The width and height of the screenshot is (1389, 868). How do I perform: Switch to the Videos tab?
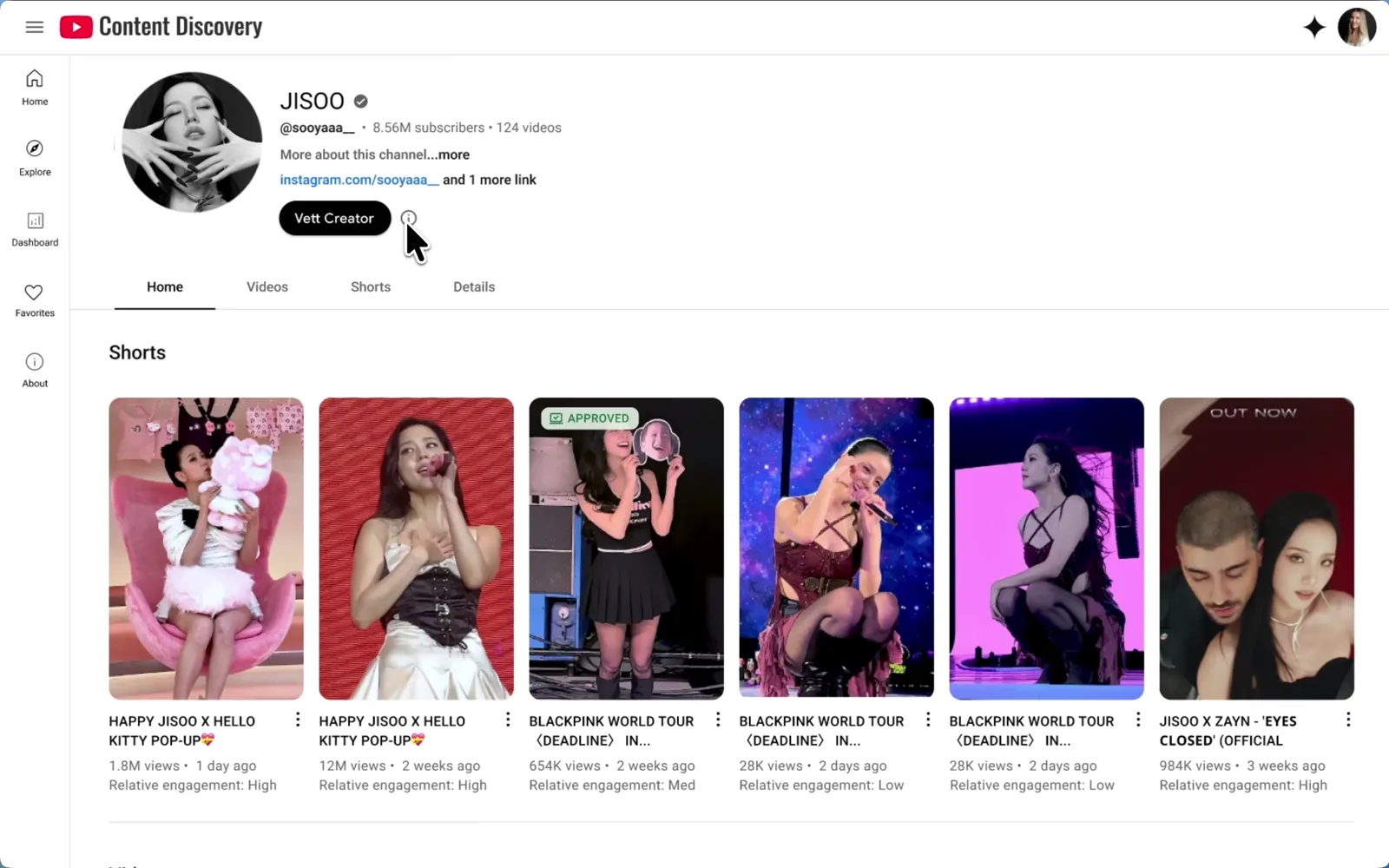(x=267, y=286)
